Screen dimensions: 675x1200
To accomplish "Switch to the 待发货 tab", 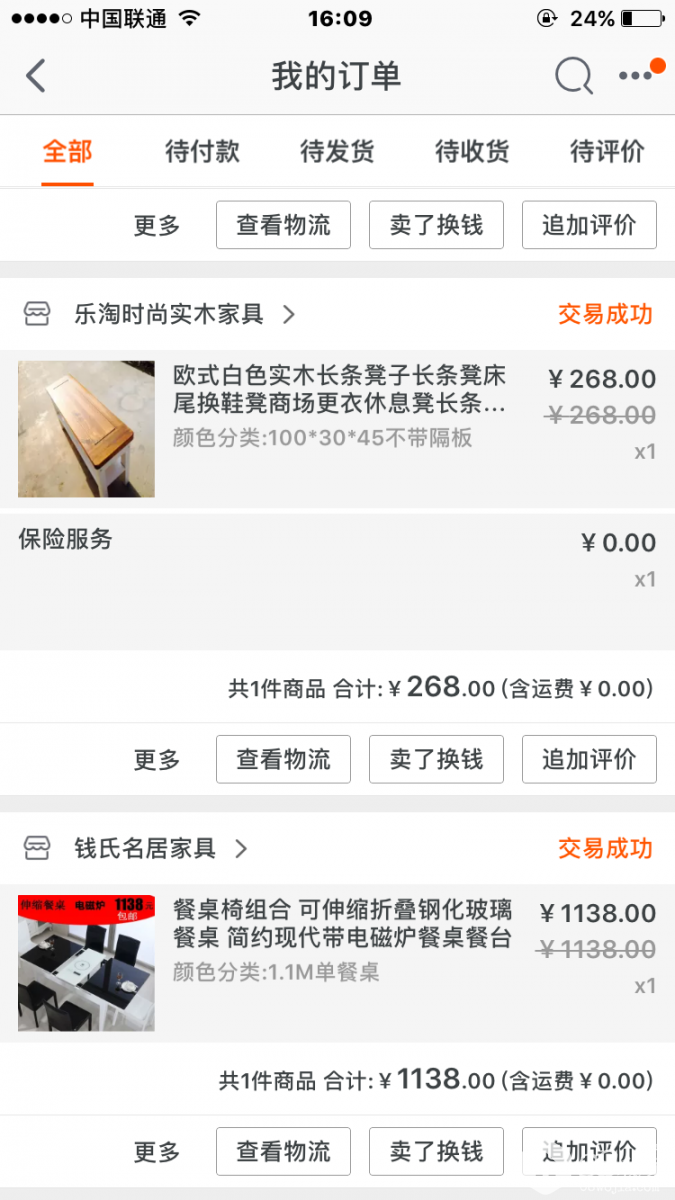I will tap(337, 152).
